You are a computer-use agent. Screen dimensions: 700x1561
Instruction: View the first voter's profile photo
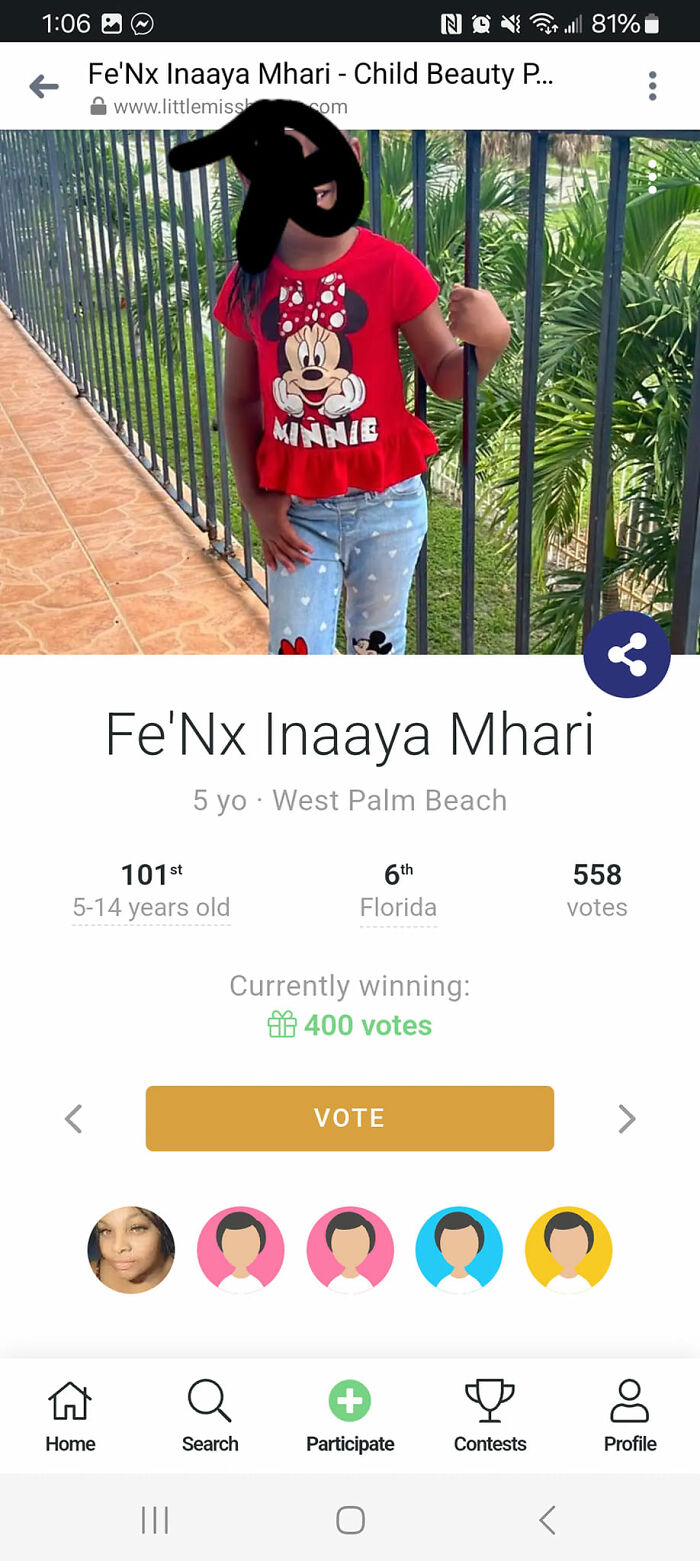[131, 1250]
